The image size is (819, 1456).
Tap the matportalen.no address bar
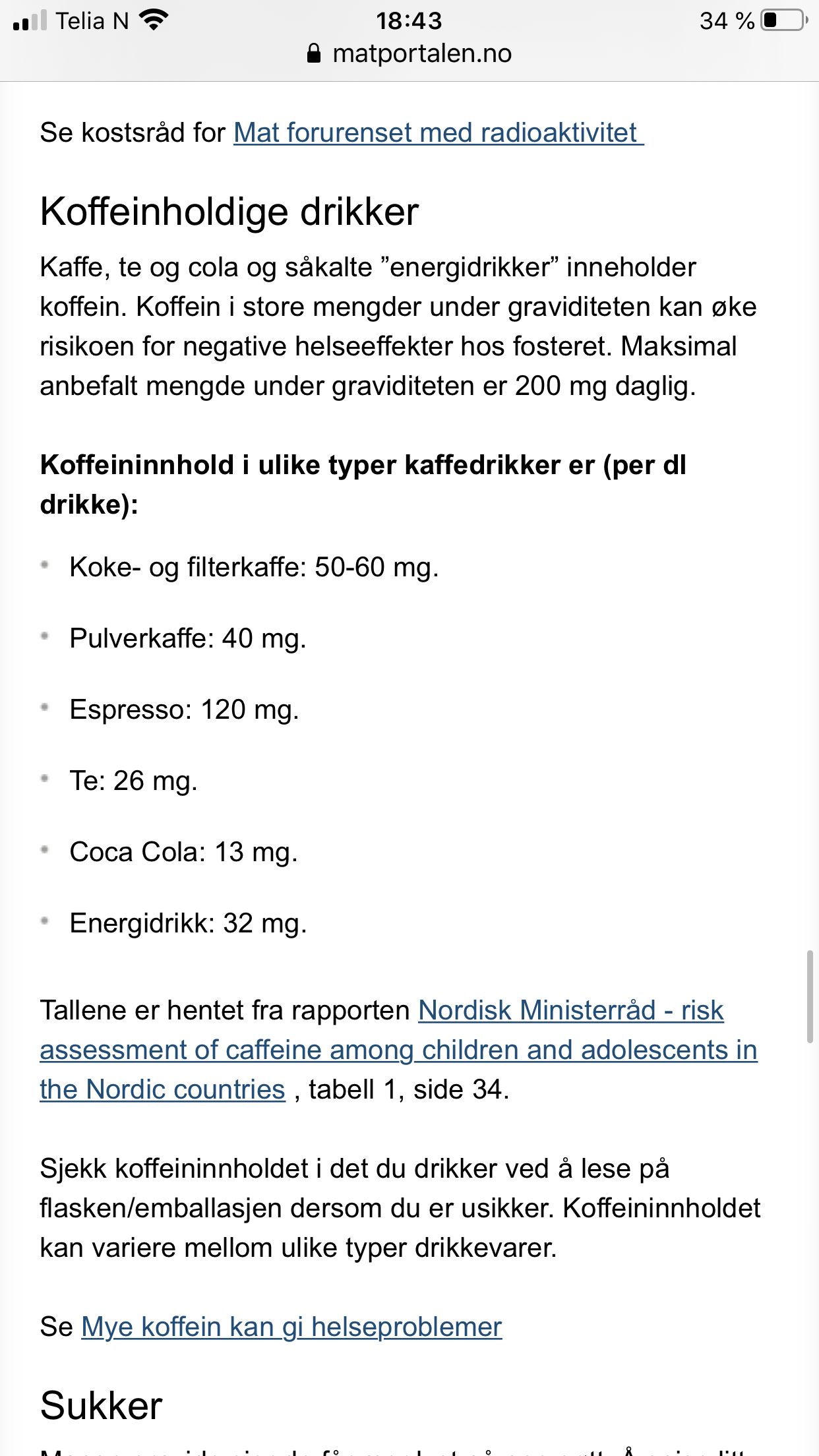pyautogui.click(x=409, y=53)
